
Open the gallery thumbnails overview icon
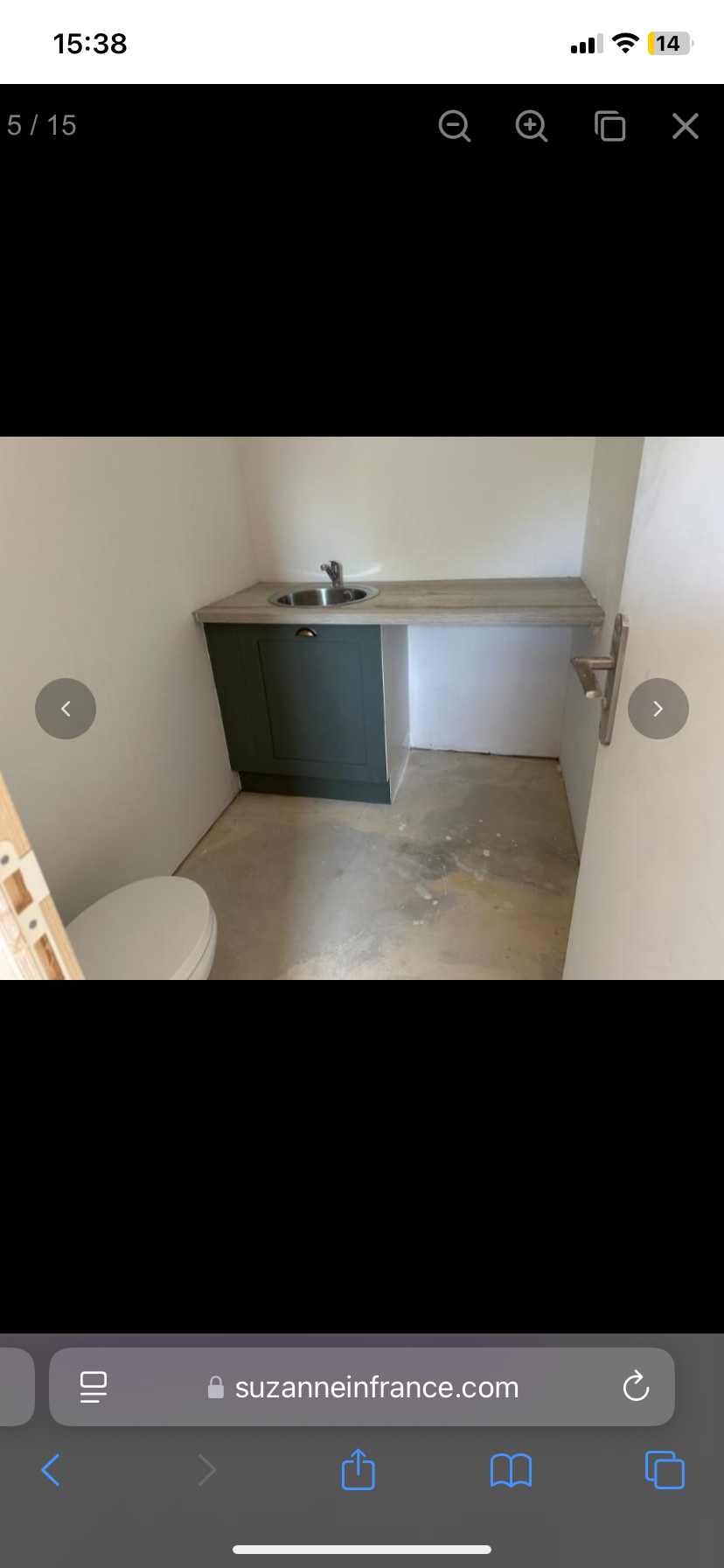[609, 126]
